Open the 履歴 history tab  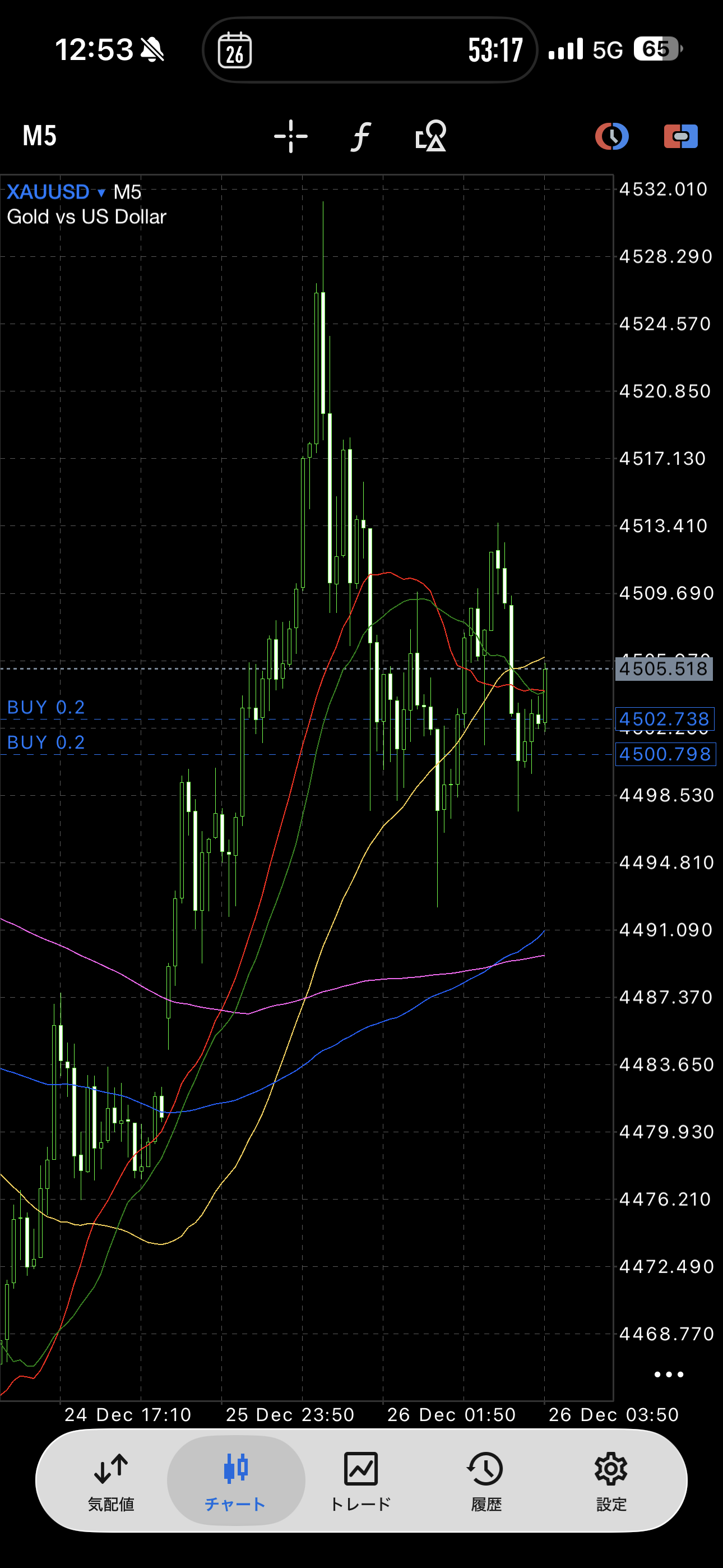click(x=486, y=1481)
